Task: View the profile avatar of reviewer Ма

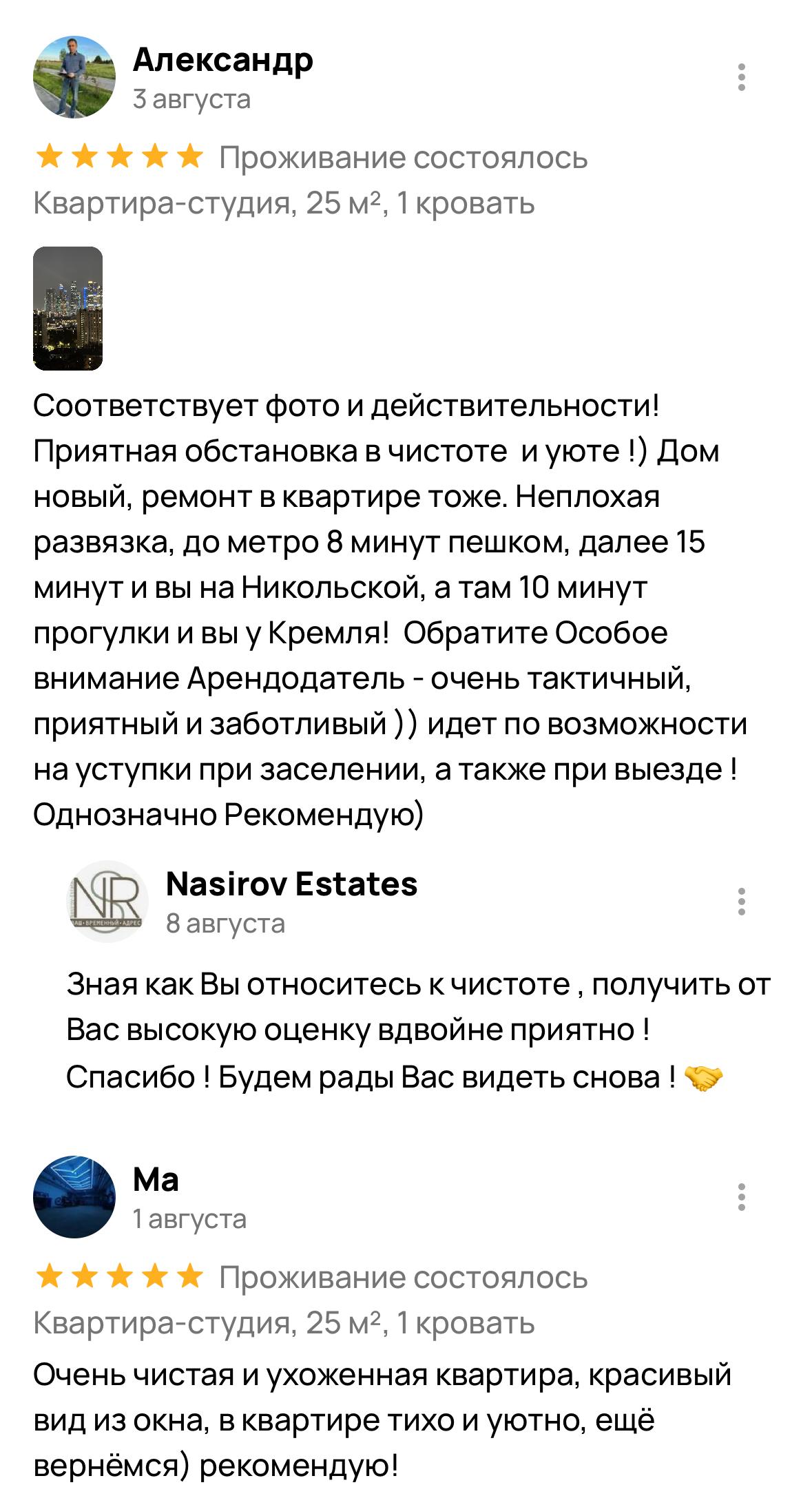Action: click(74, 1197)
